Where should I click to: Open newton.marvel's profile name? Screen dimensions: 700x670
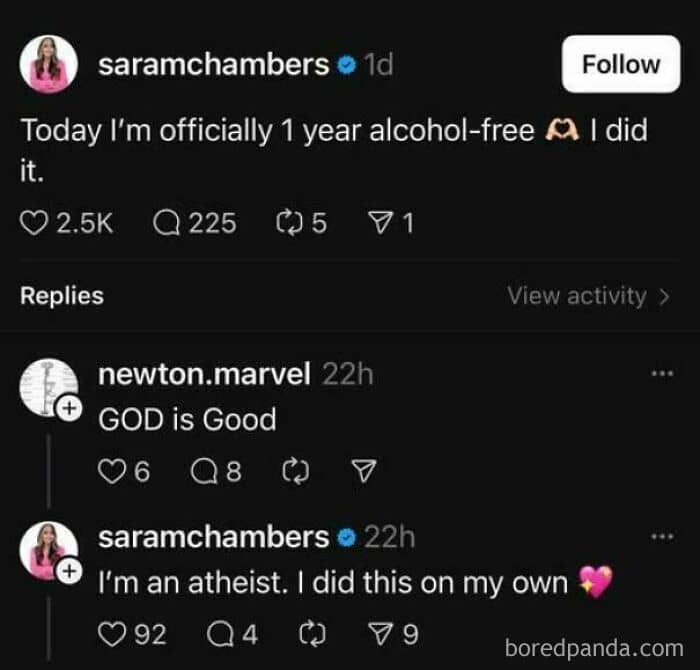tap(204, 374)
